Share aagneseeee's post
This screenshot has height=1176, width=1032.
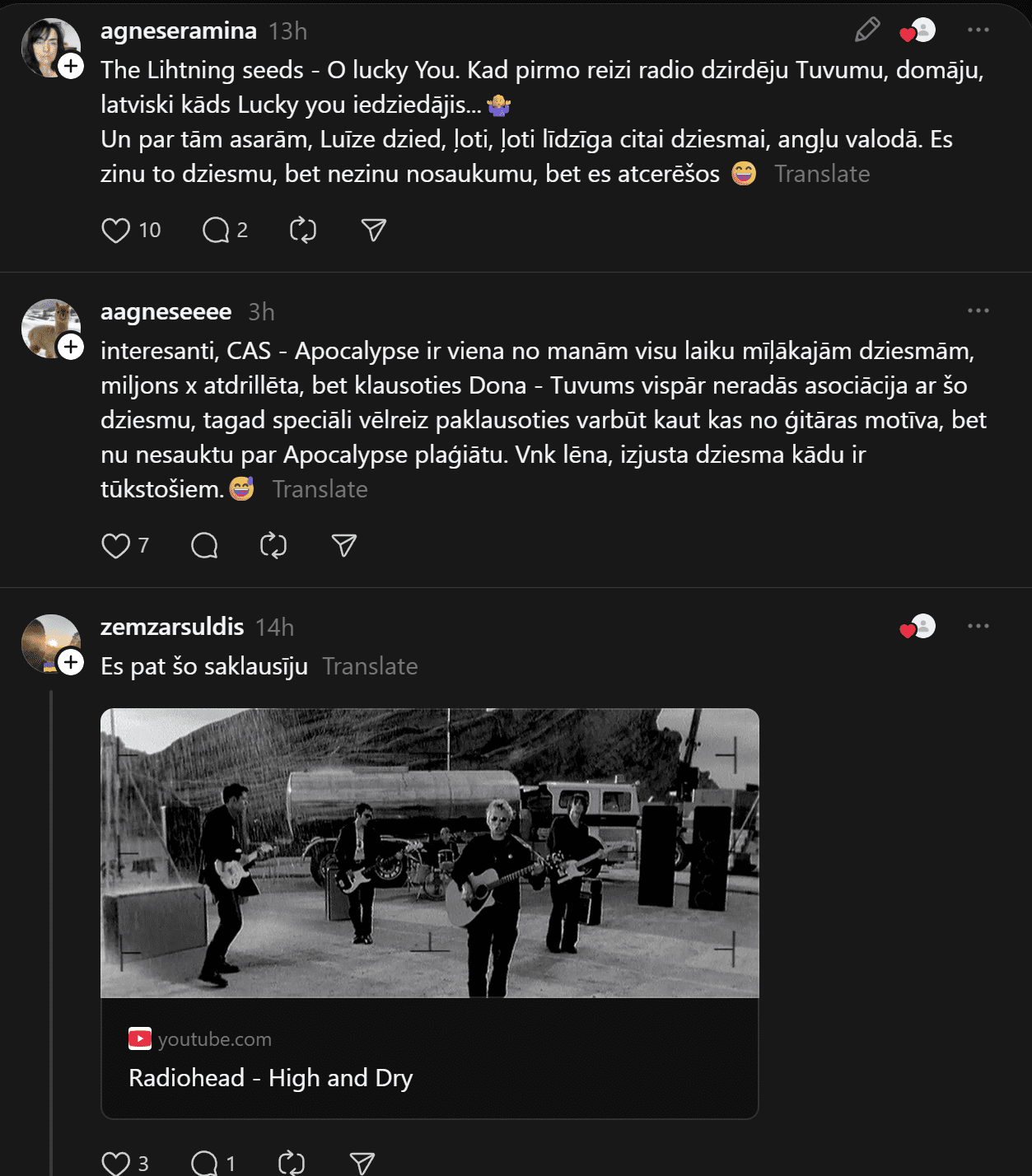coord(344,546)
